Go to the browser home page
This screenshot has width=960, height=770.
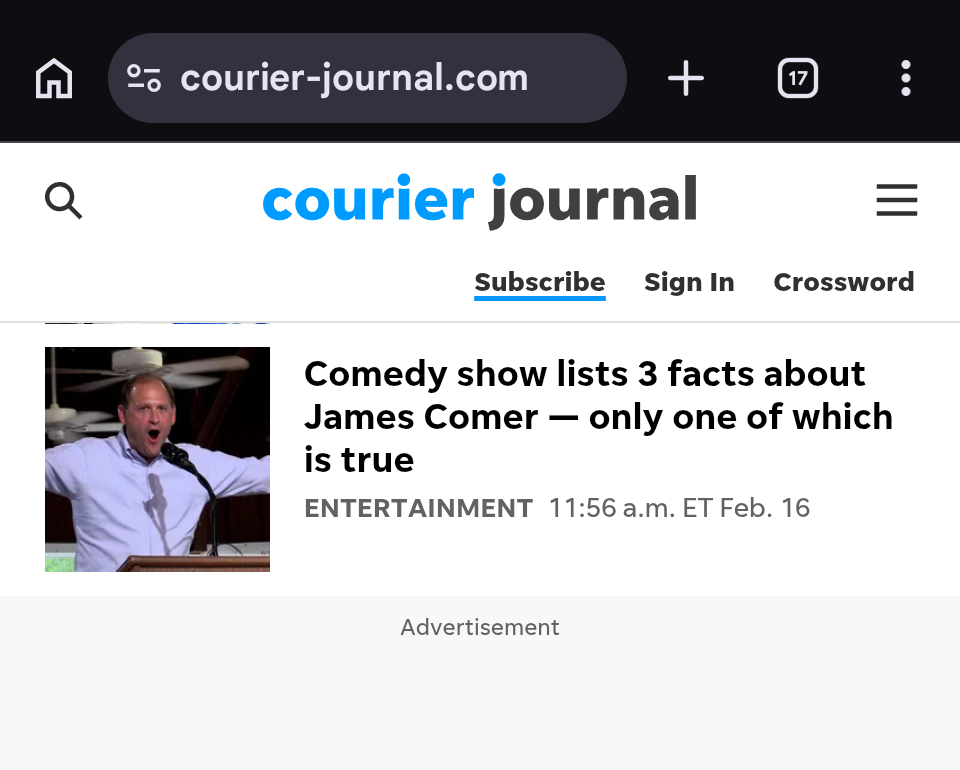click(54, 78)
